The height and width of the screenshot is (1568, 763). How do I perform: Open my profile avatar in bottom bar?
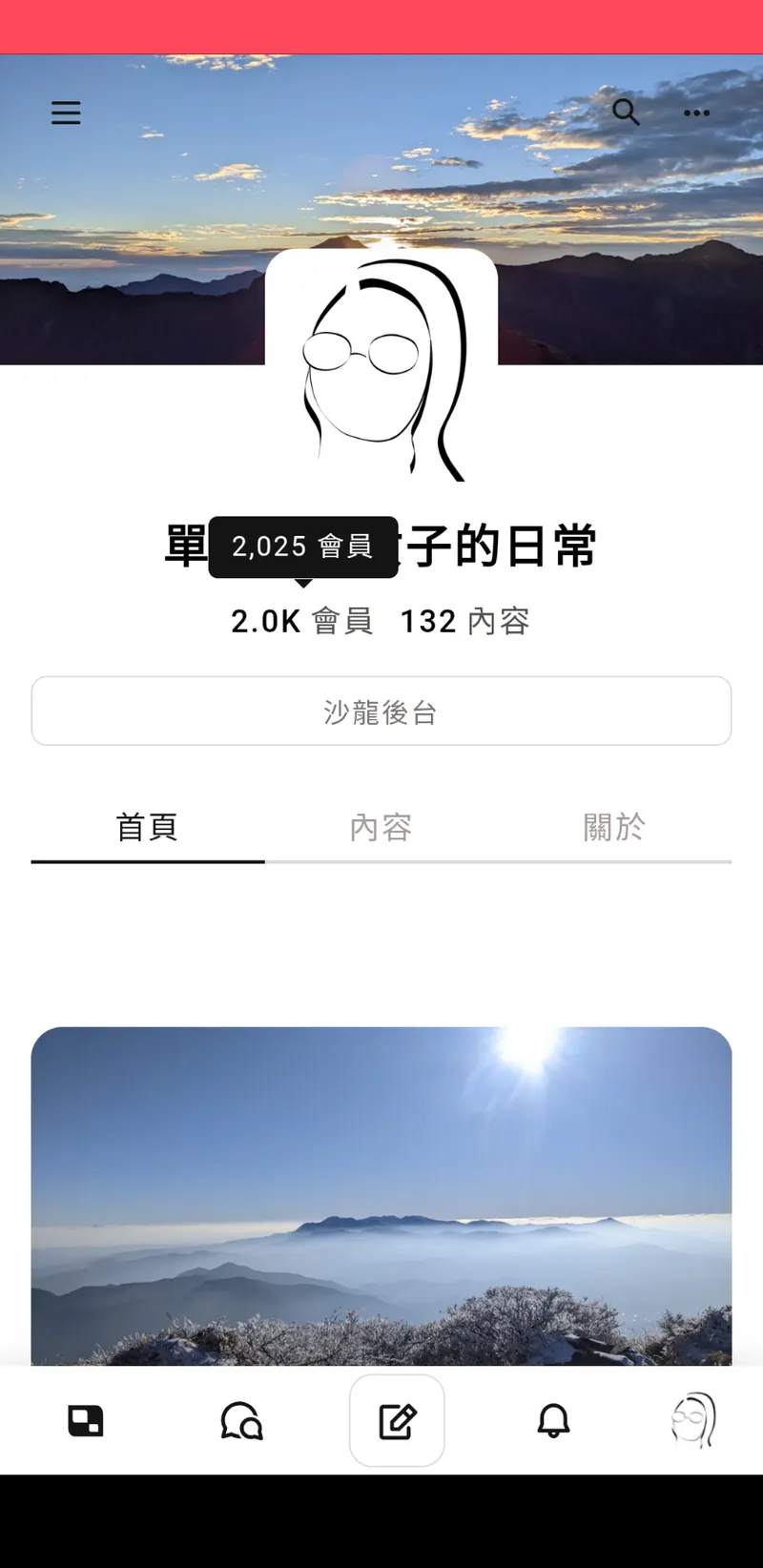pyautogui.click(x=693, y=1421)
